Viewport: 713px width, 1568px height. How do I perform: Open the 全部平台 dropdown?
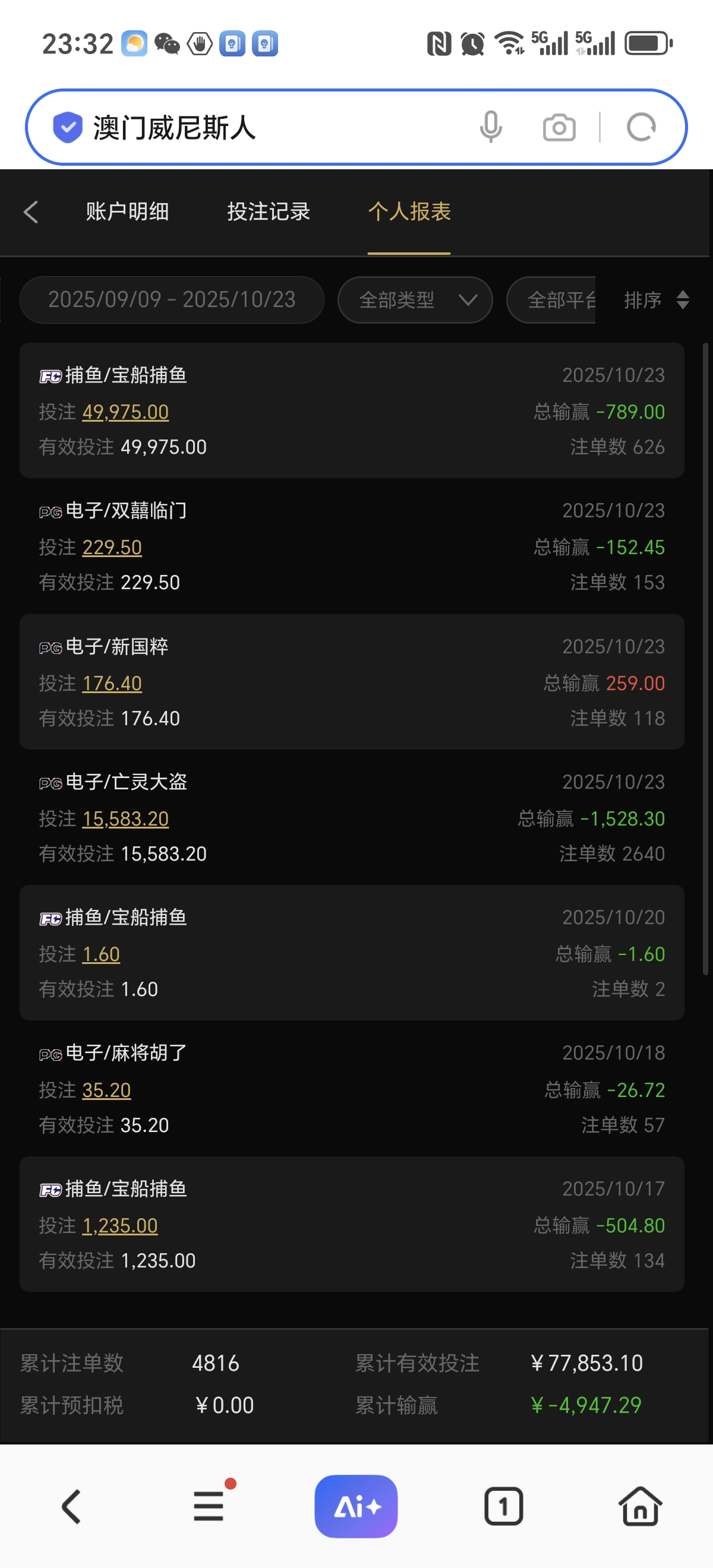[x=561, y=299]
